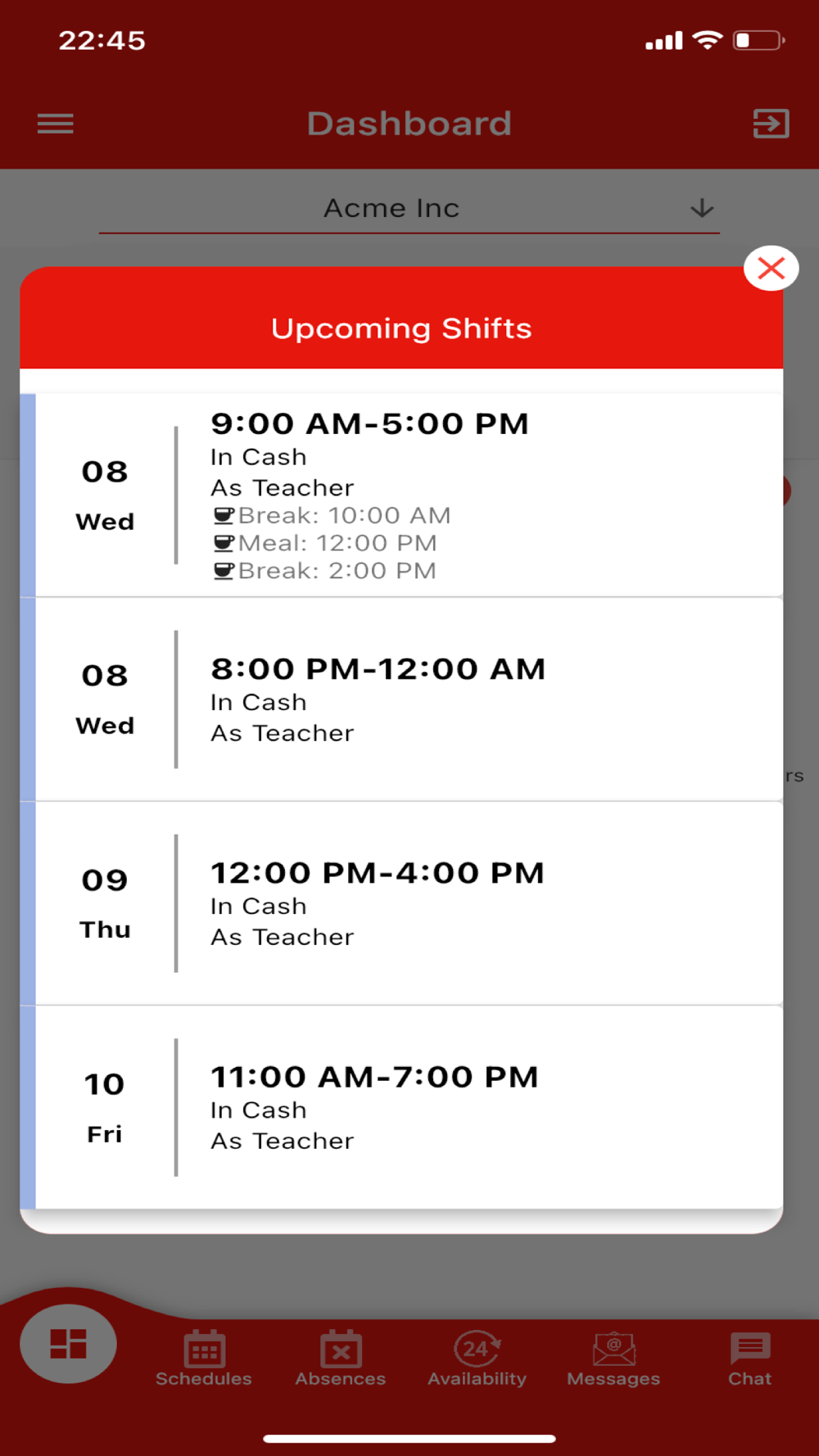Open the Thu 09 12:00 PM-4:00 PM shift
The image size is (819, 1456).
tap(401, 903)
